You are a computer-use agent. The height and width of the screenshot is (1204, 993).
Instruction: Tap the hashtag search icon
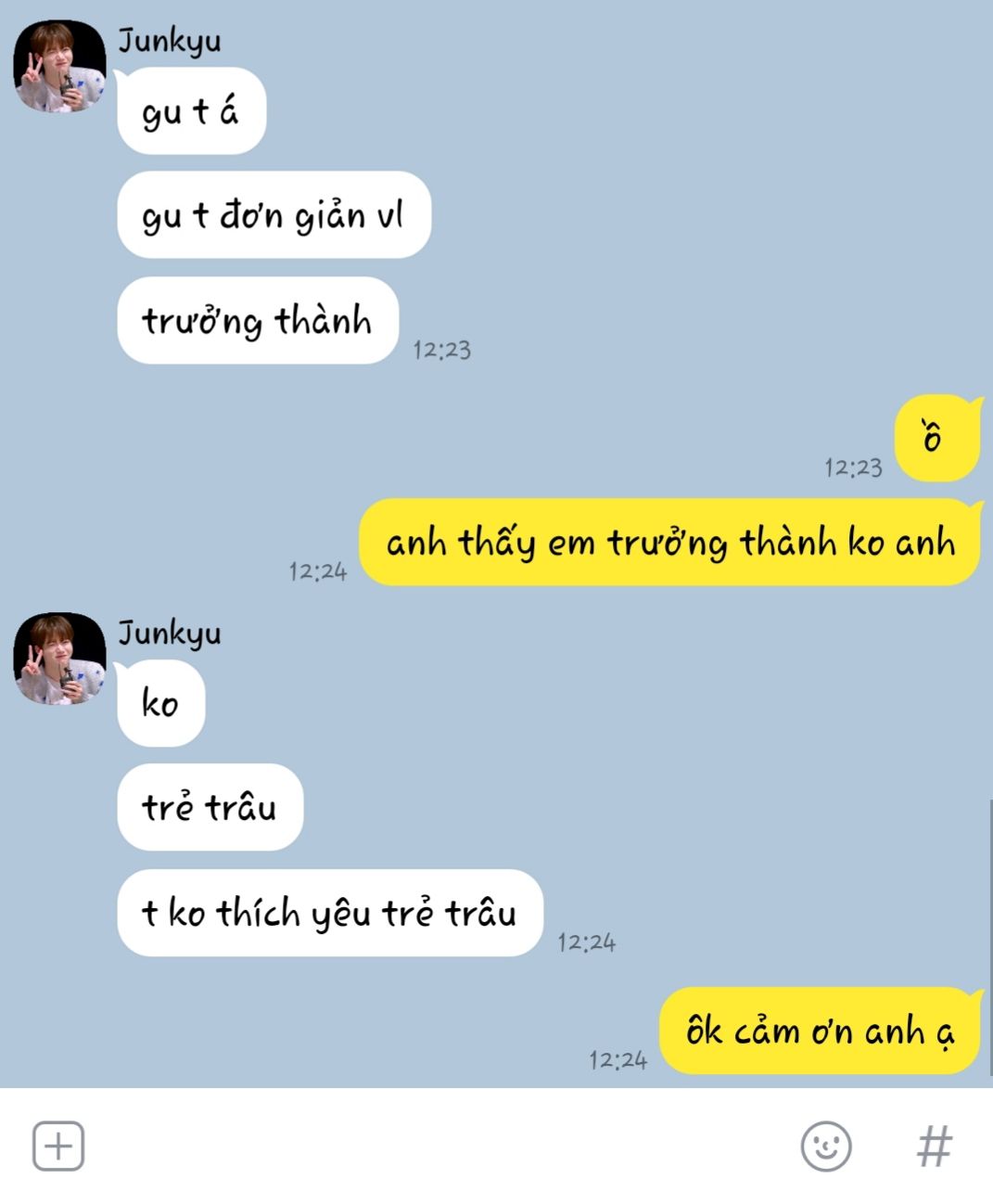tap(934, 1146)
